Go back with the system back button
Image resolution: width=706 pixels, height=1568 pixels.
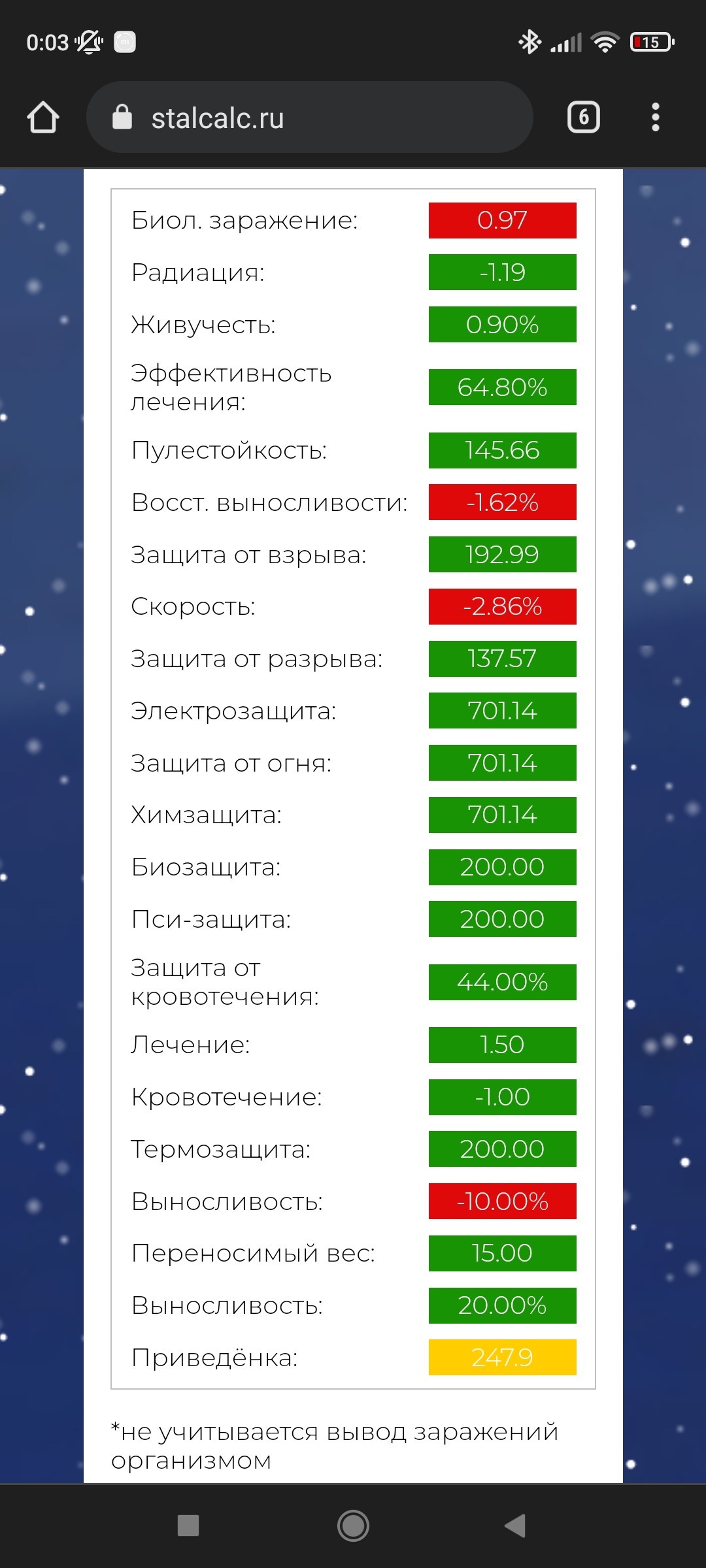516,1526
